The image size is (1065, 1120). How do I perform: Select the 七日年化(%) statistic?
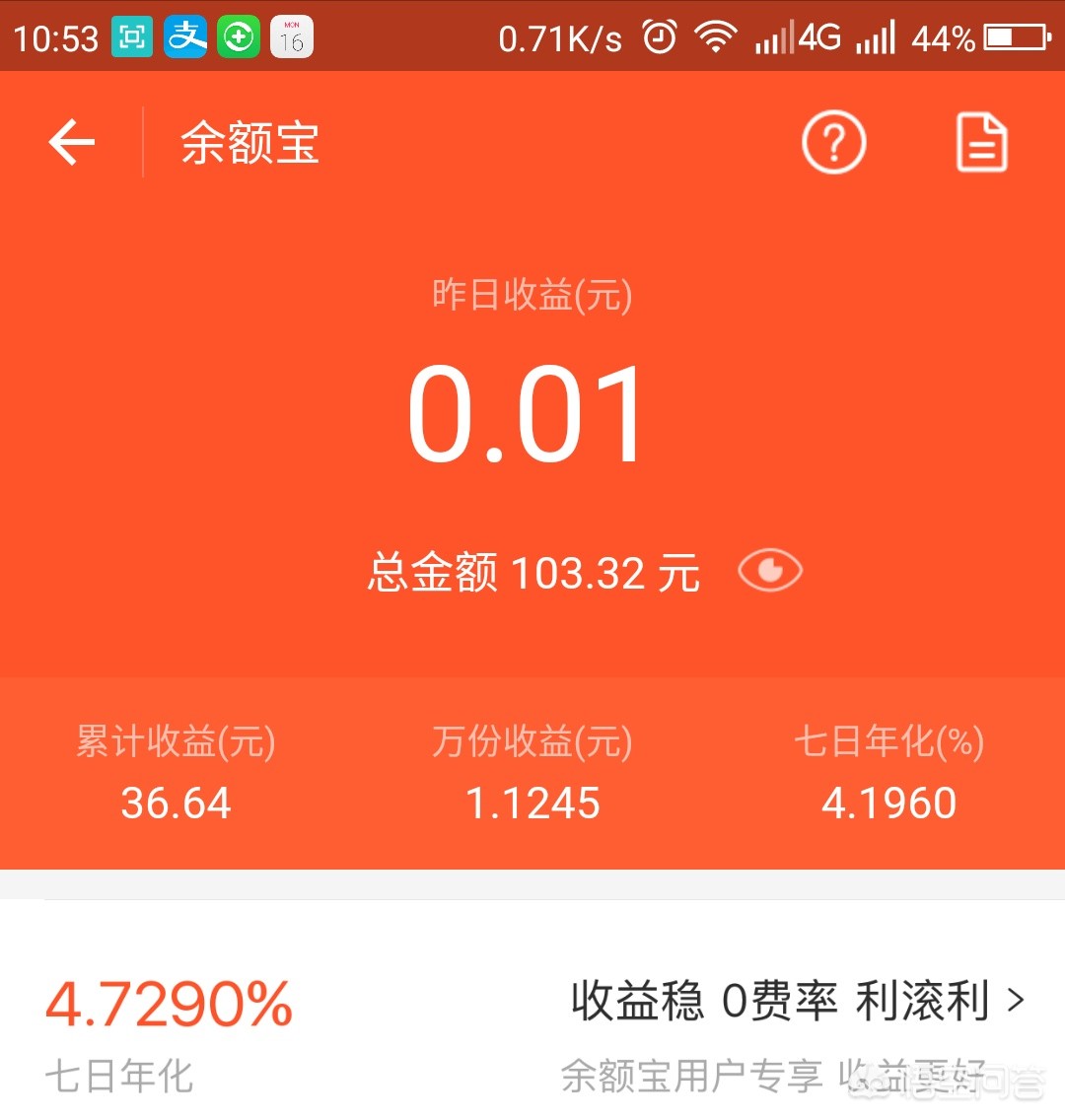tap(888, 774)
